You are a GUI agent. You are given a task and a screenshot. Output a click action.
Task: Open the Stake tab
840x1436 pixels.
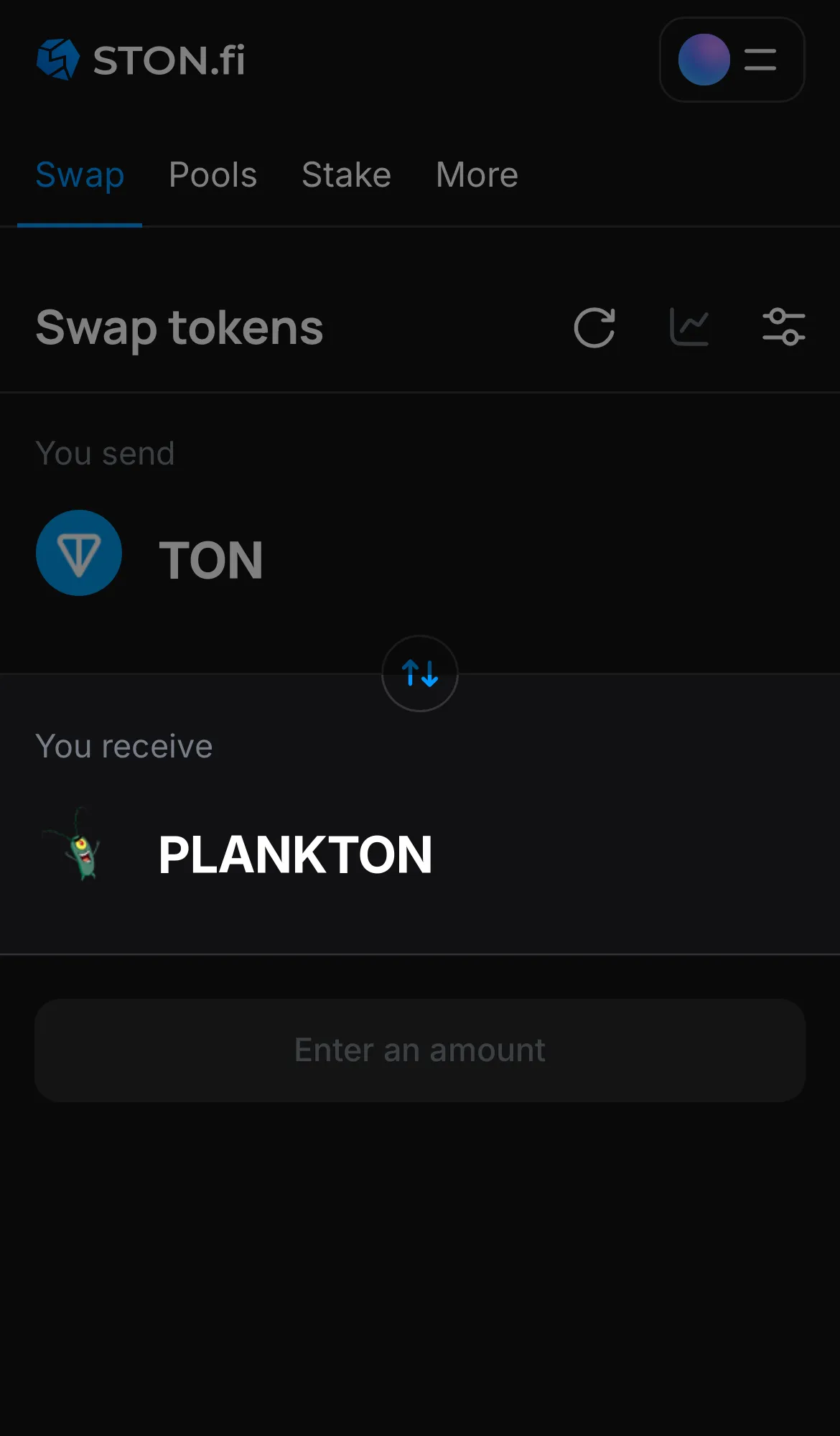(346, 174)
